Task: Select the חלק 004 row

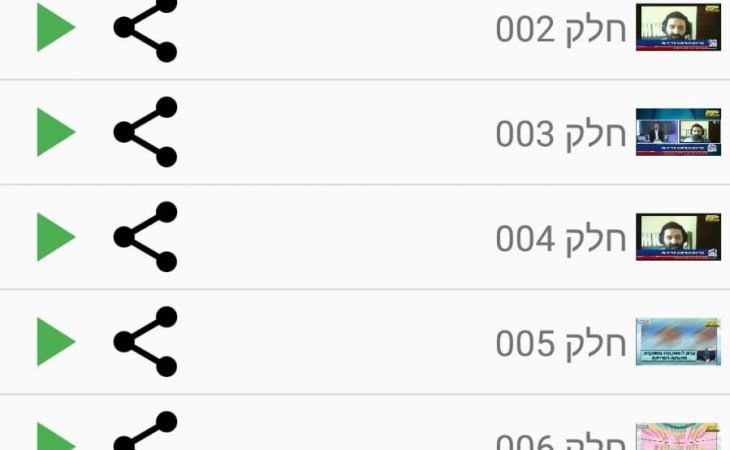Action: (x=560, y=239)
